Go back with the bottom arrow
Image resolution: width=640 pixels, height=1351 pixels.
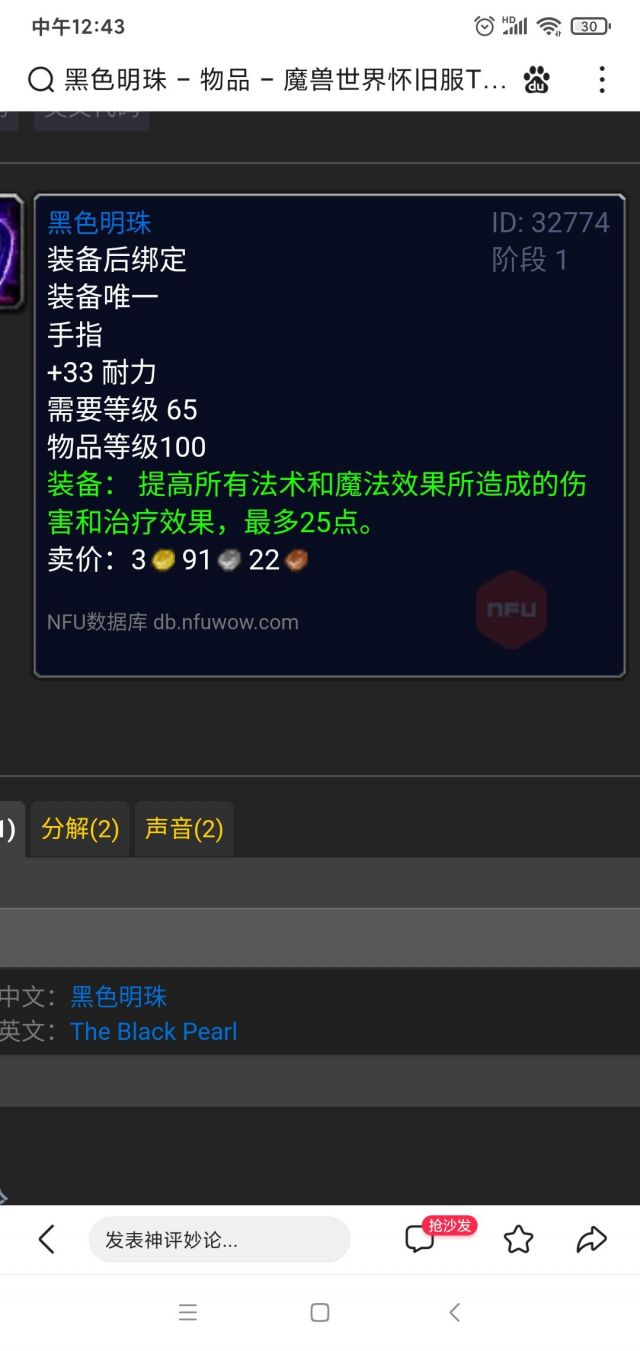pyautogui.click(x=46, y=1240)
